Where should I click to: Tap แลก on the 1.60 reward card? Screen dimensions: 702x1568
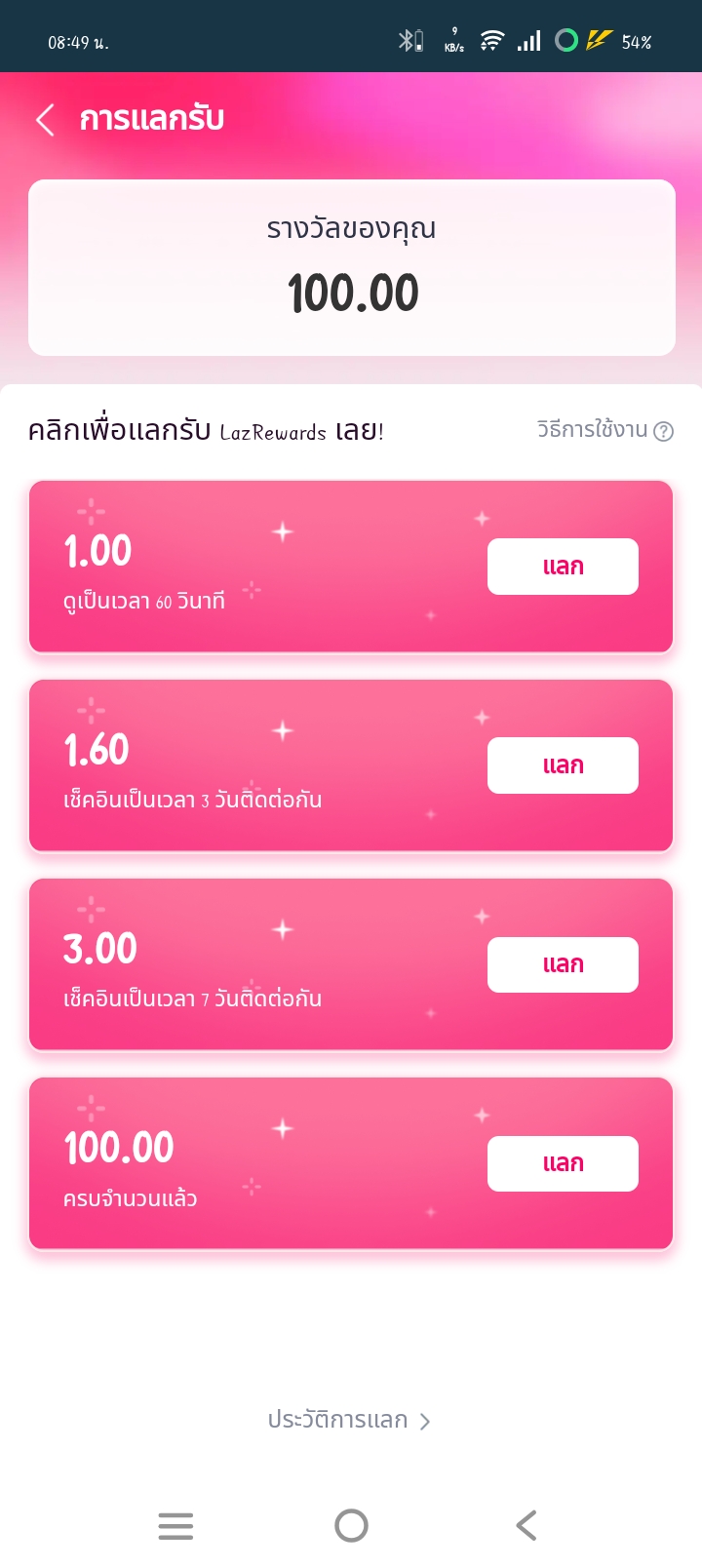pyautogui.click(x=563, y=765)
